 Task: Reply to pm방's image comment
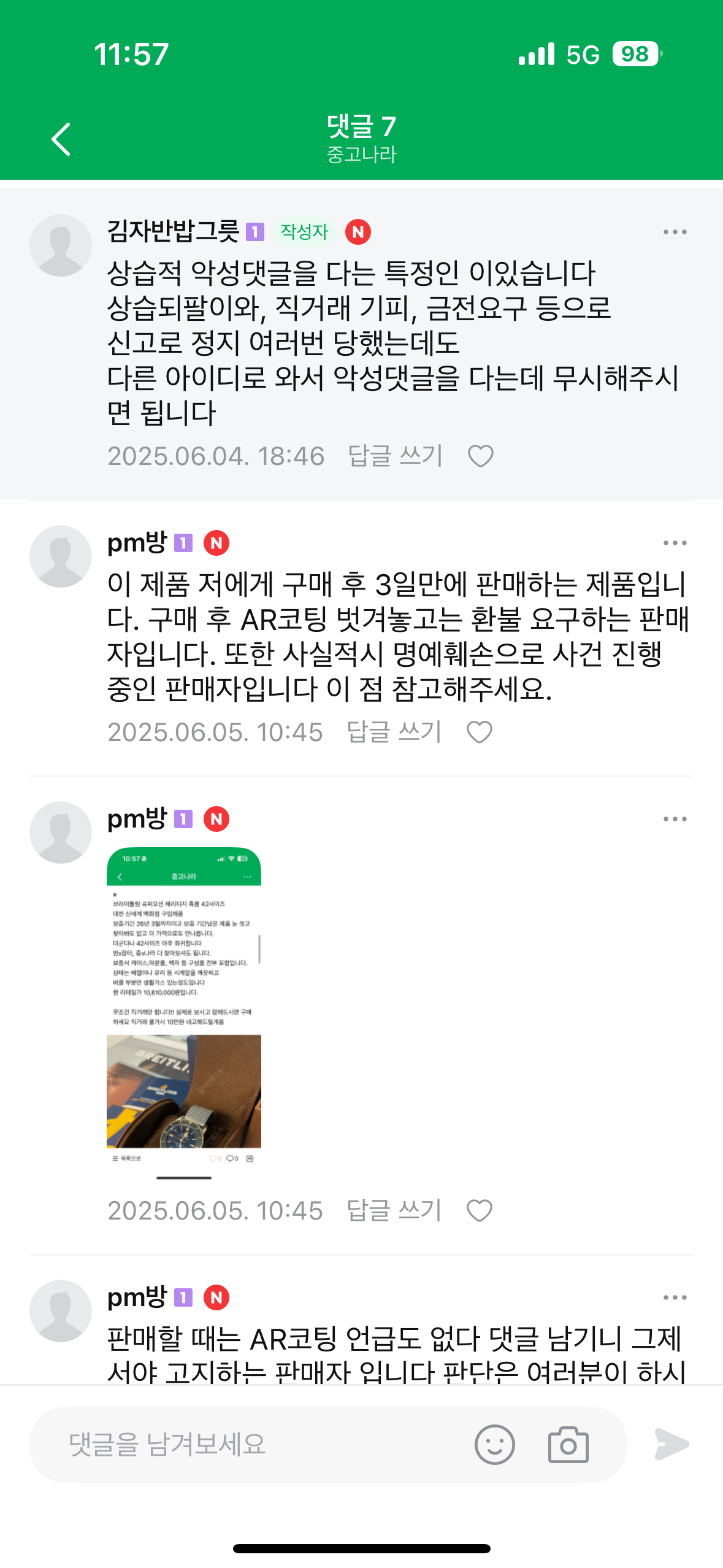click(x=394, y=1210)
